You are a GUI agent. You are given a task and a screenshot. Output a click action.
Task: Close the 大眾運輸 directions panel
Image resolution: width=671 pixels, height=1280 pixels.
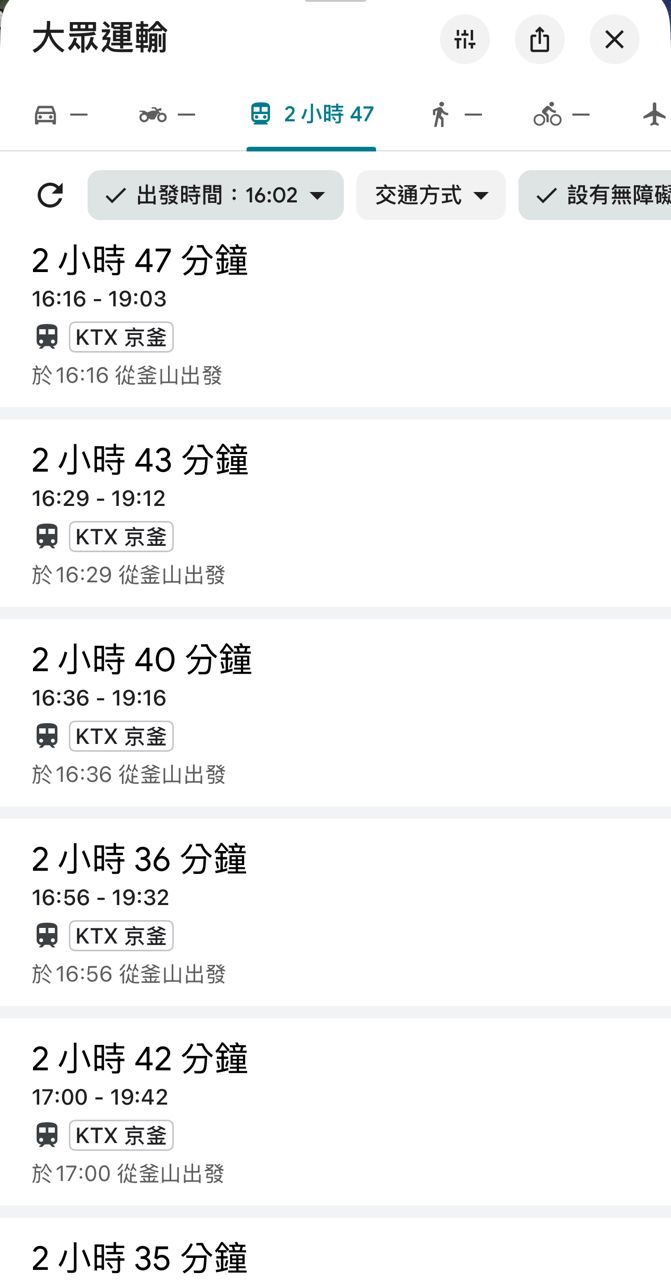(614, 40)
